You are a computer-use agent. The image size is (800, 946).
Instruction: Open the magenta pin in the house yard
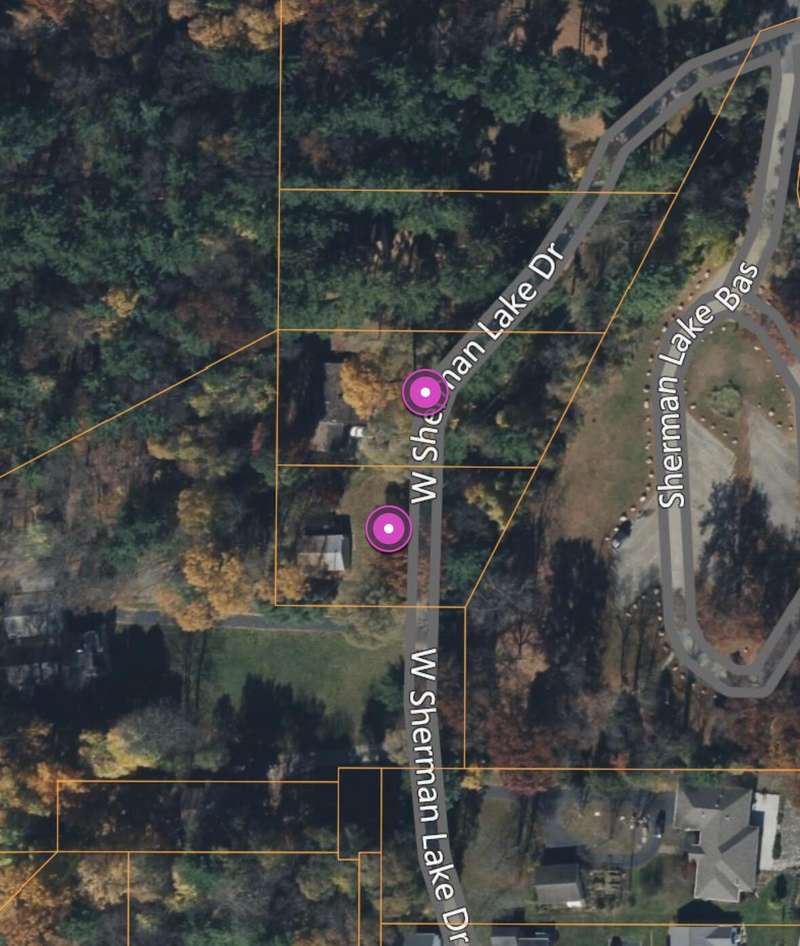pos(388,529)
